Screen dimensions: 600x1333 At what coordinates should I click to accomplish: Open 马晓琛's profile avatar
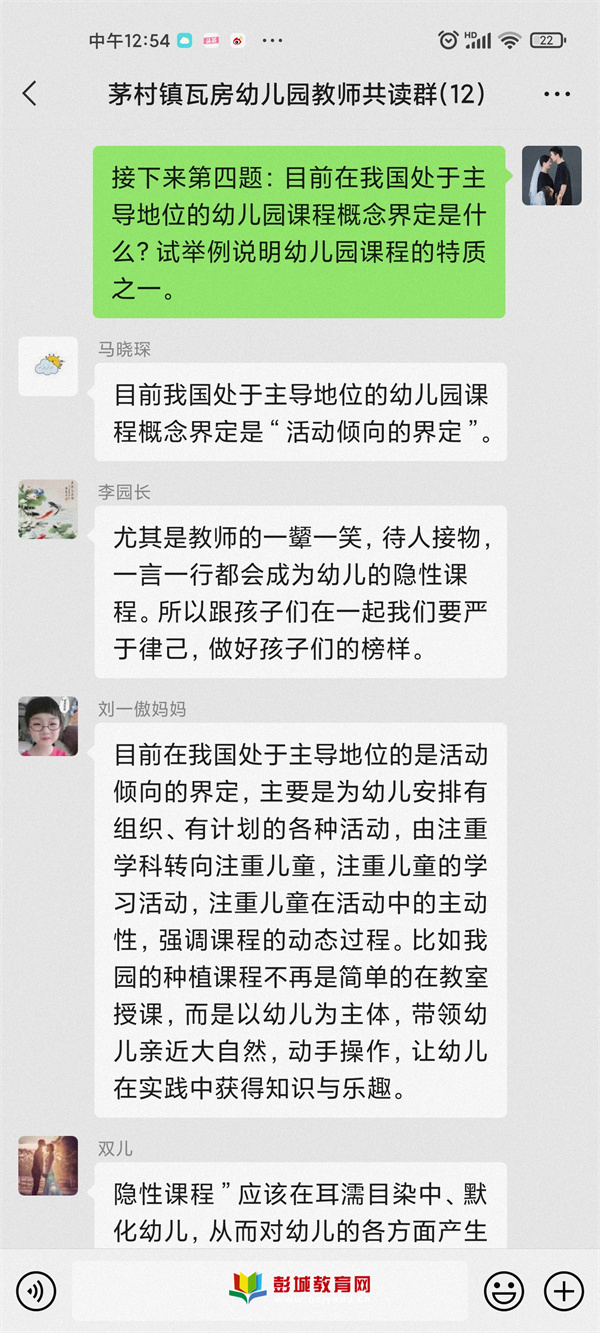[48, 366]
